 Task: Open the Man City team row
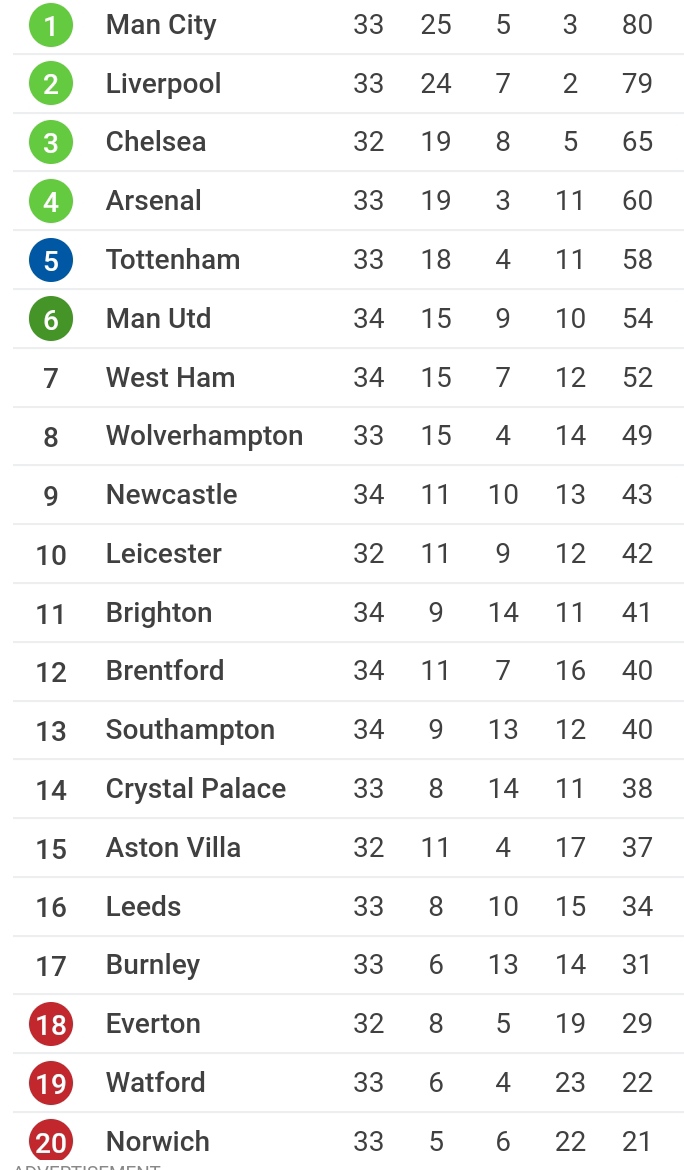(348, 25)
